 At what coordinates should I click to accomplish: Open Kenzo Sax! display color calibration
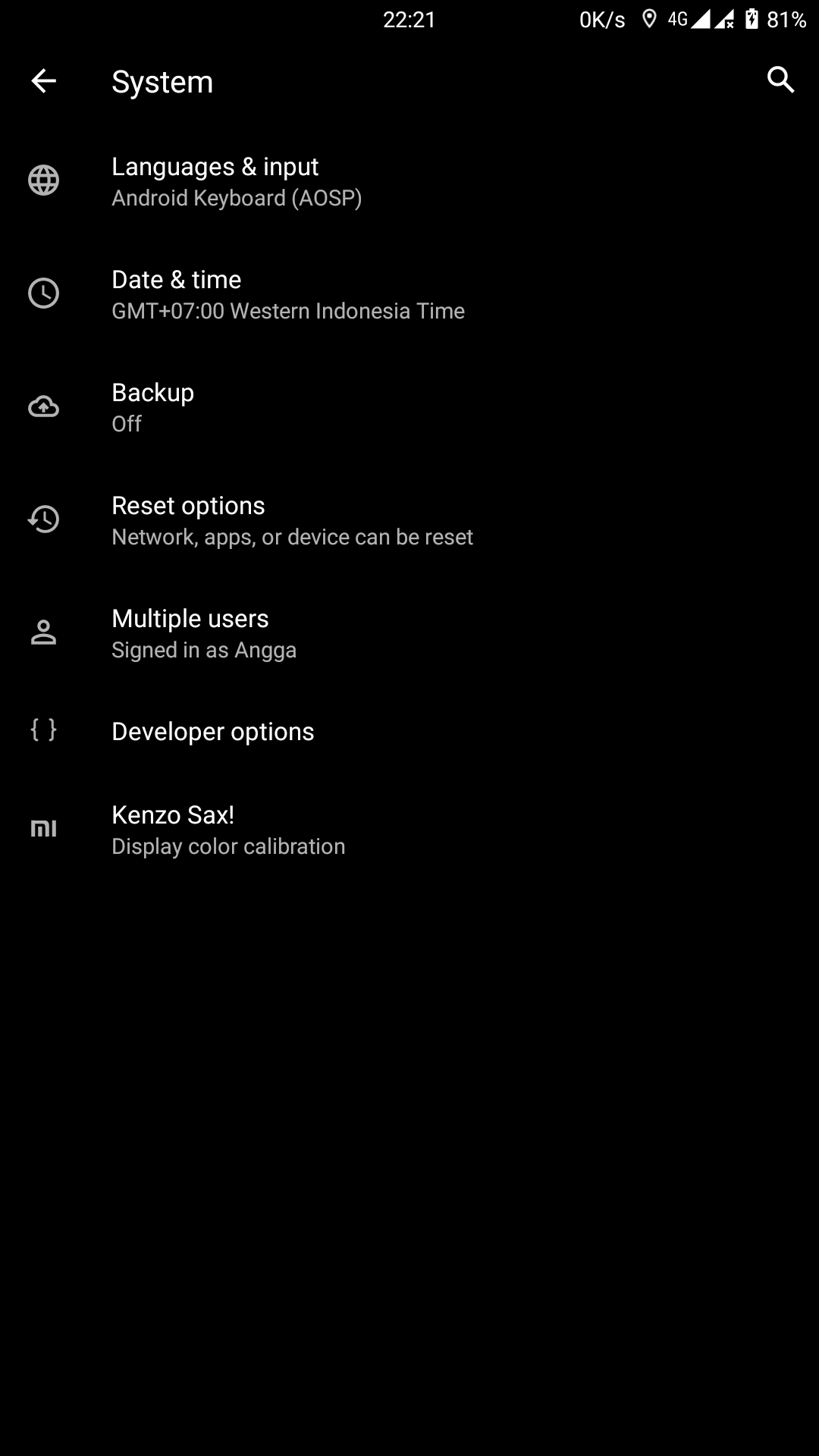click(409, 830)
